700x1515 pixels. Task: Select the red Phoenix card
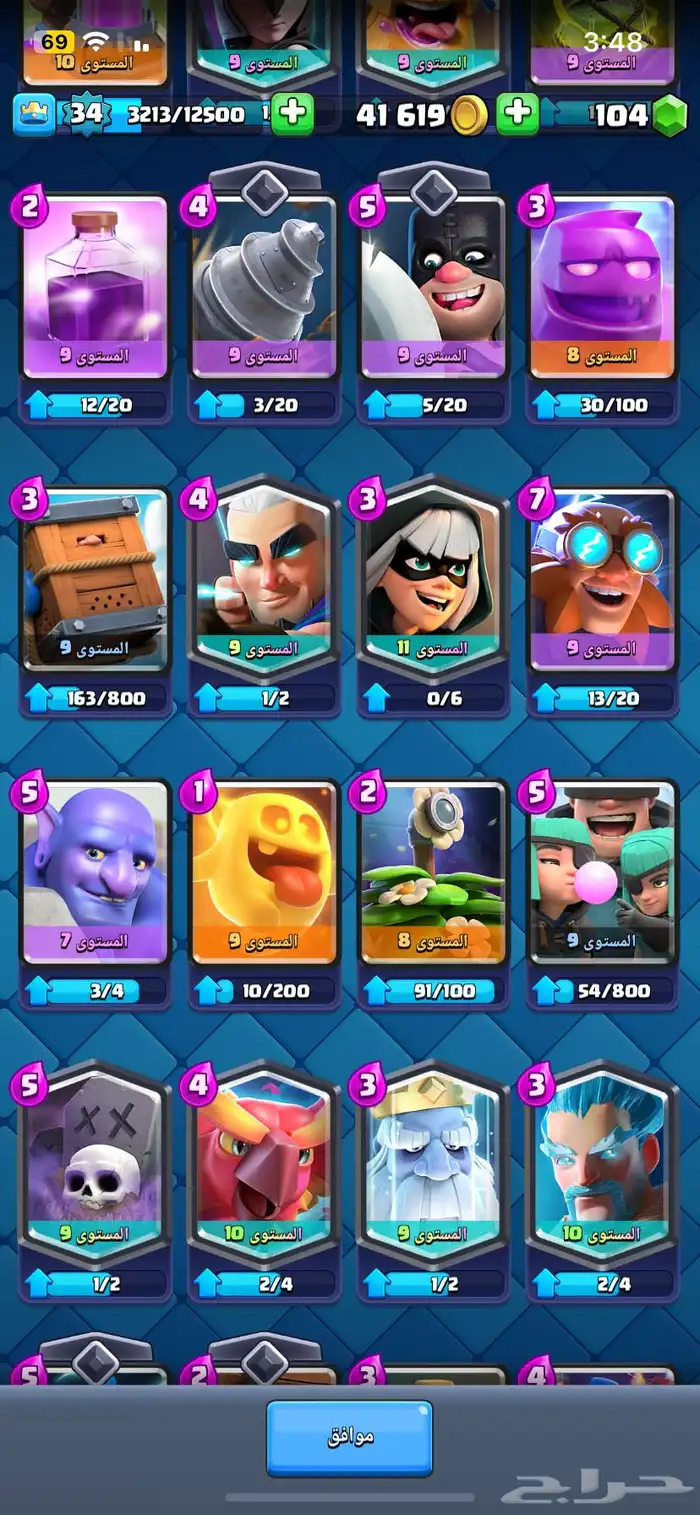point(264,1165)
